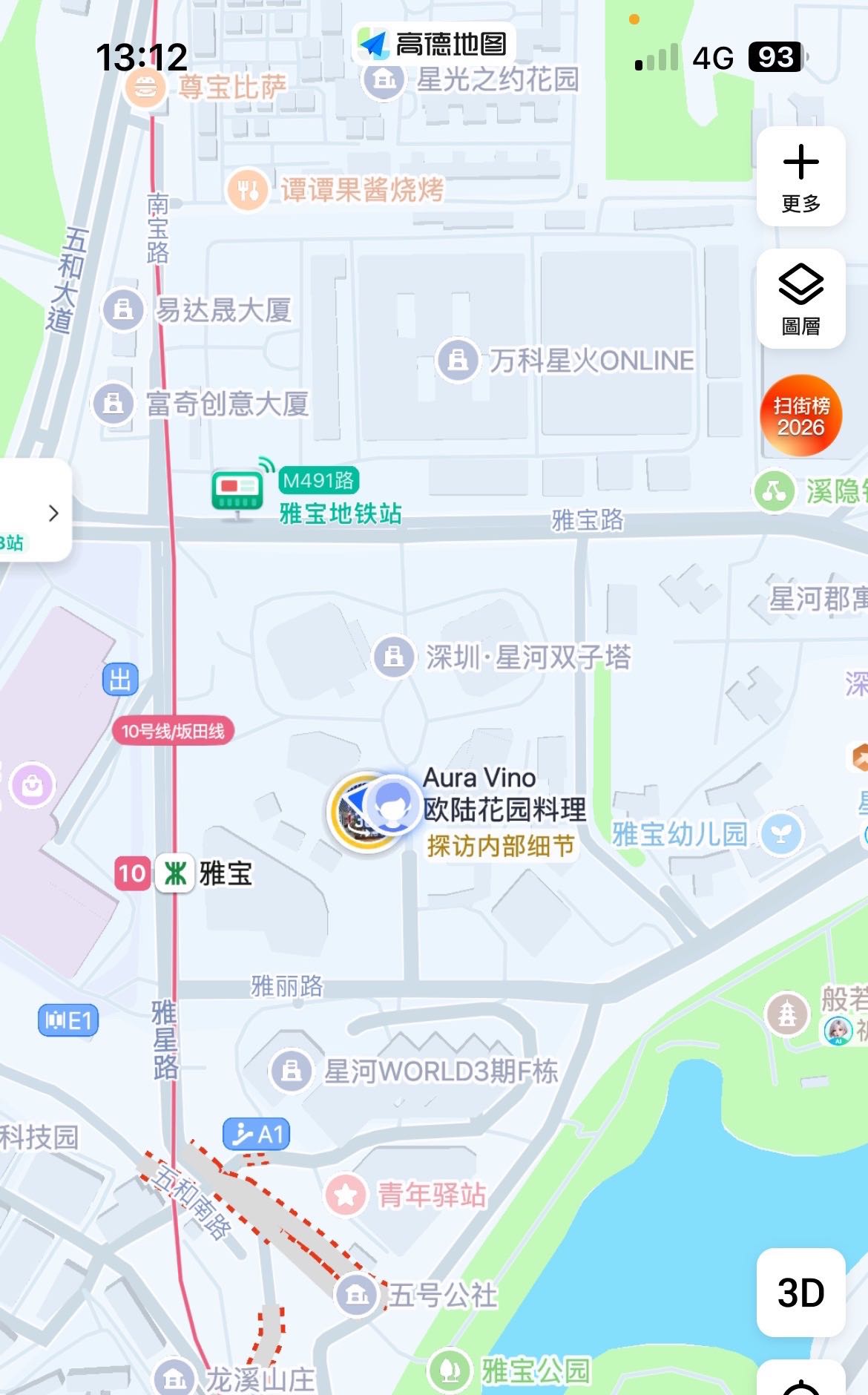Open the 青年驿站 starred marker

346,1195
